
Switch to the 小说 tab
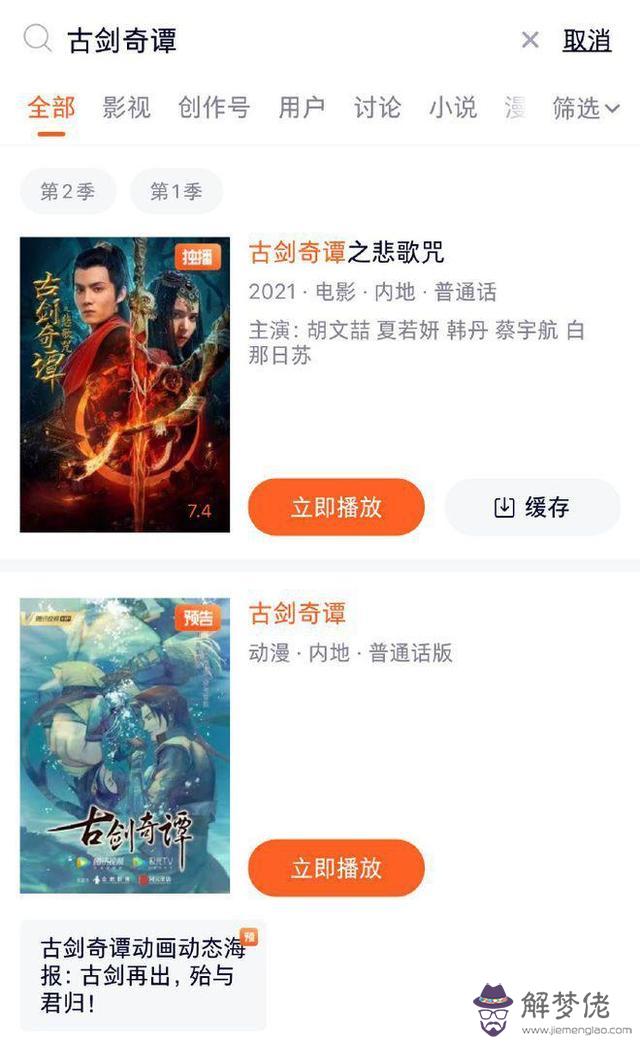tap(453, 108)
